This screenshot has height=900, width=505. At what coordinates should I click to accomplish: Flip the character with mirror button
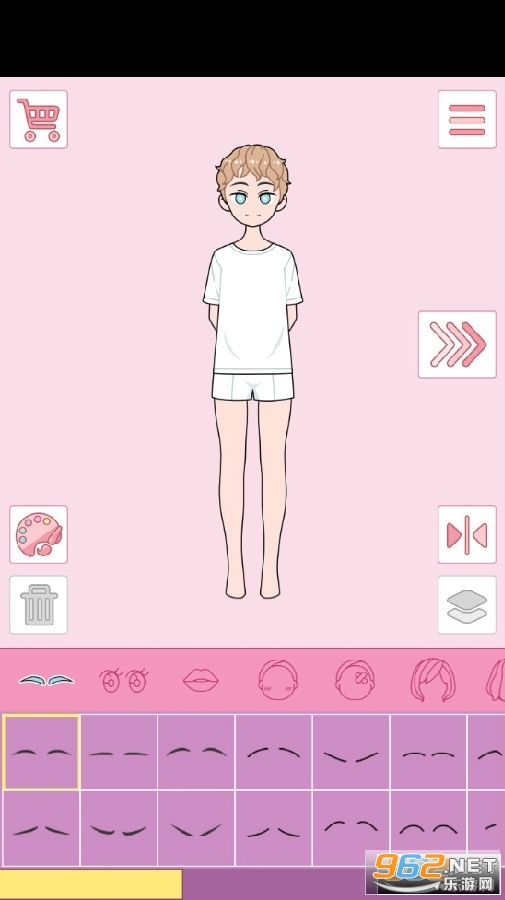pos(467,534)
